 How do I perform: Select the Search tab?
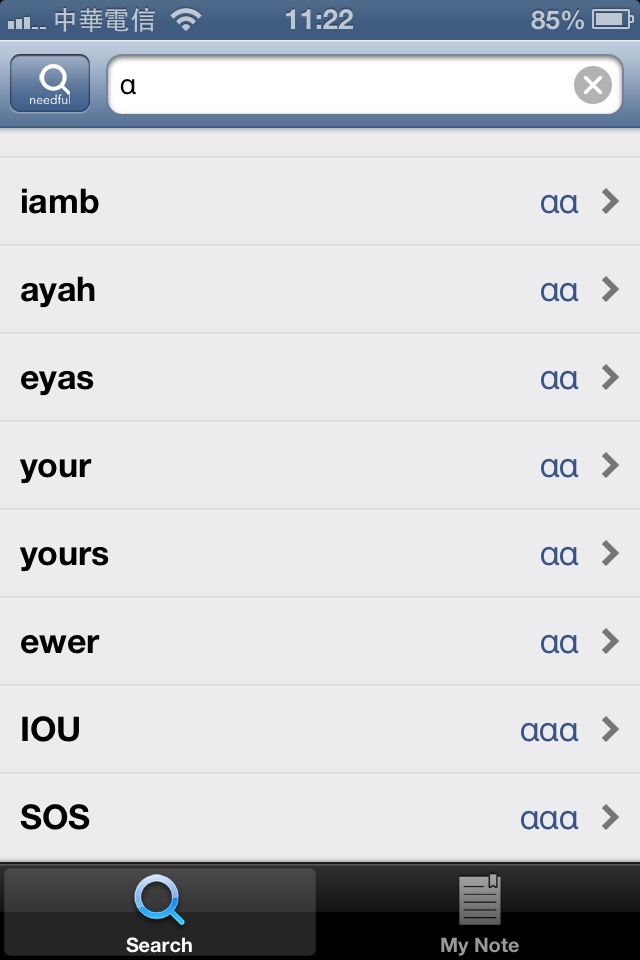[160, 912]
